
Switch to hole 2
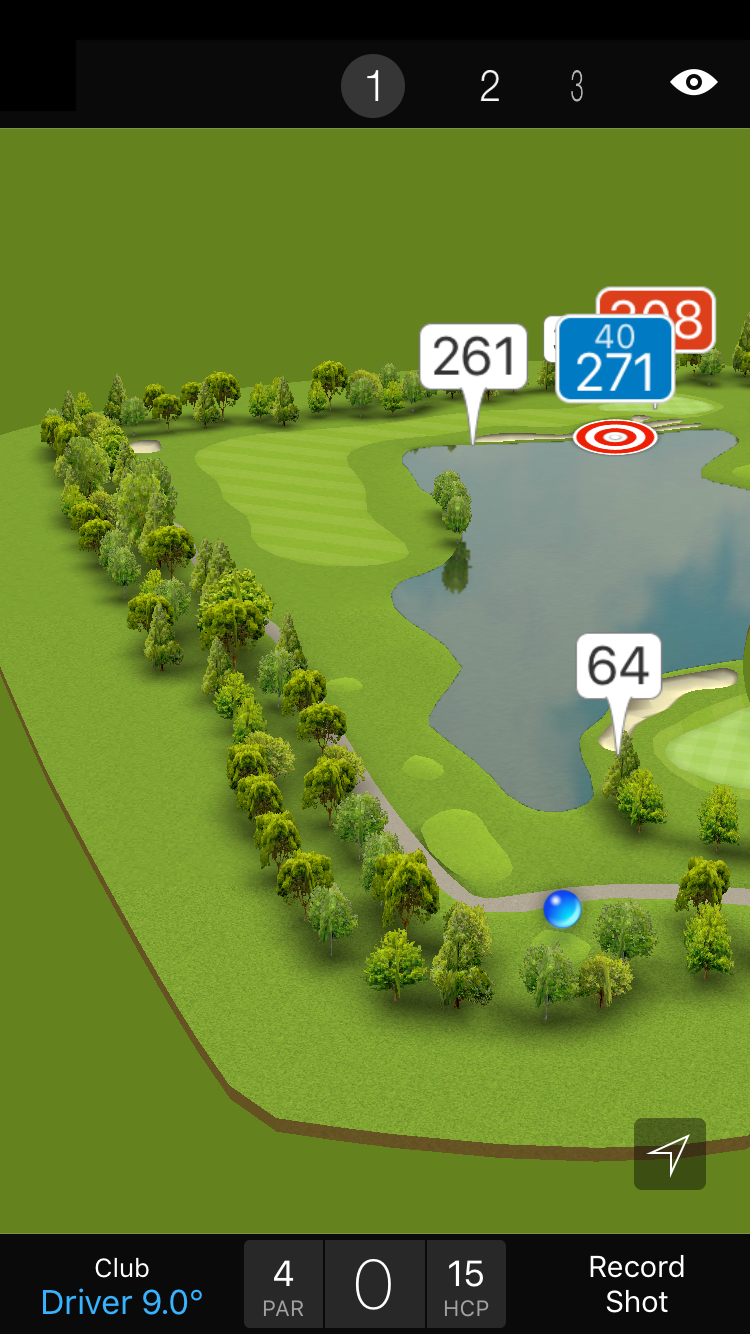pyautogui.click(x=489, y=87)
